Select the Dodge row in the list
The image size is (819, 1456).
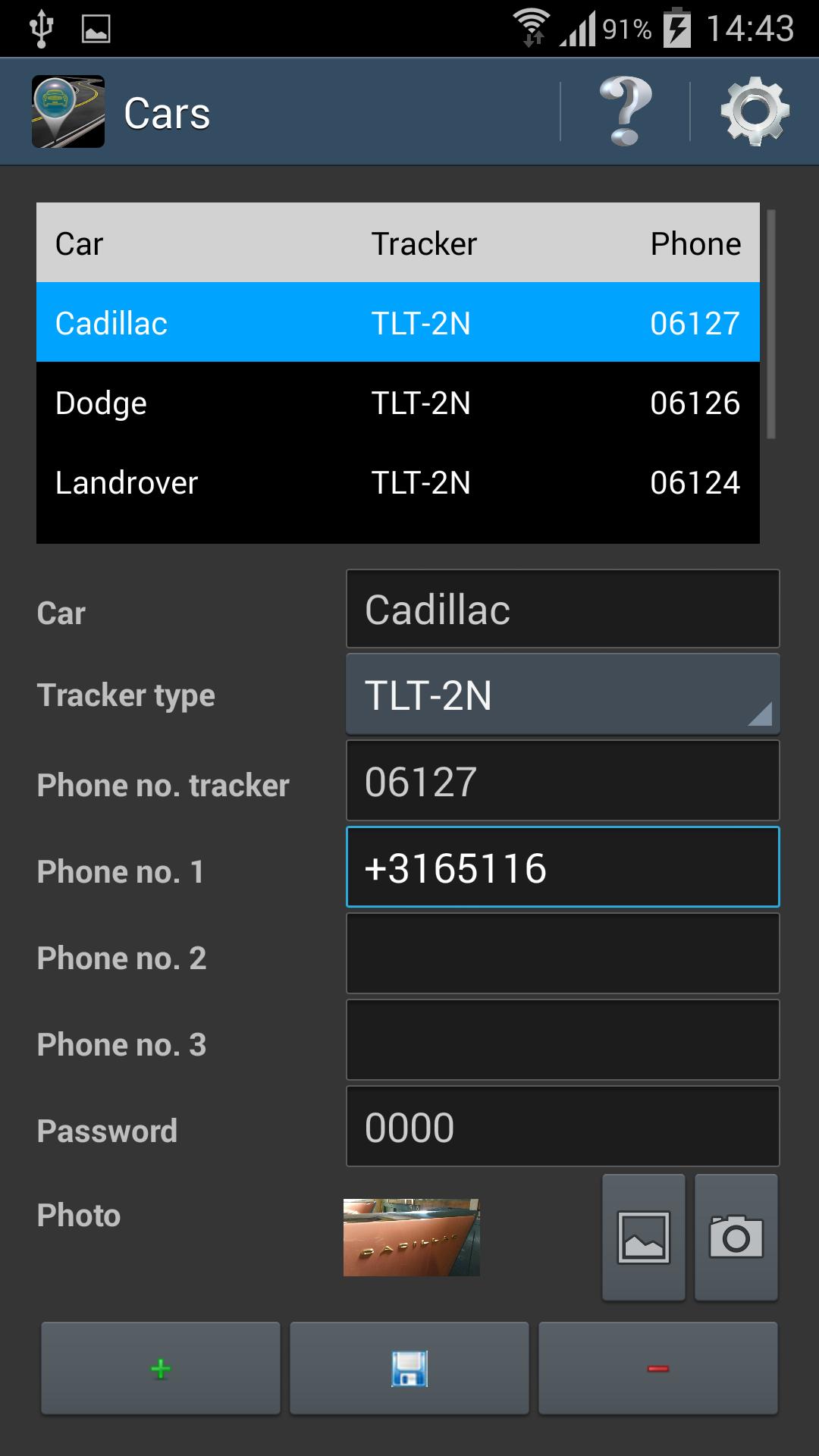point(397,403)
